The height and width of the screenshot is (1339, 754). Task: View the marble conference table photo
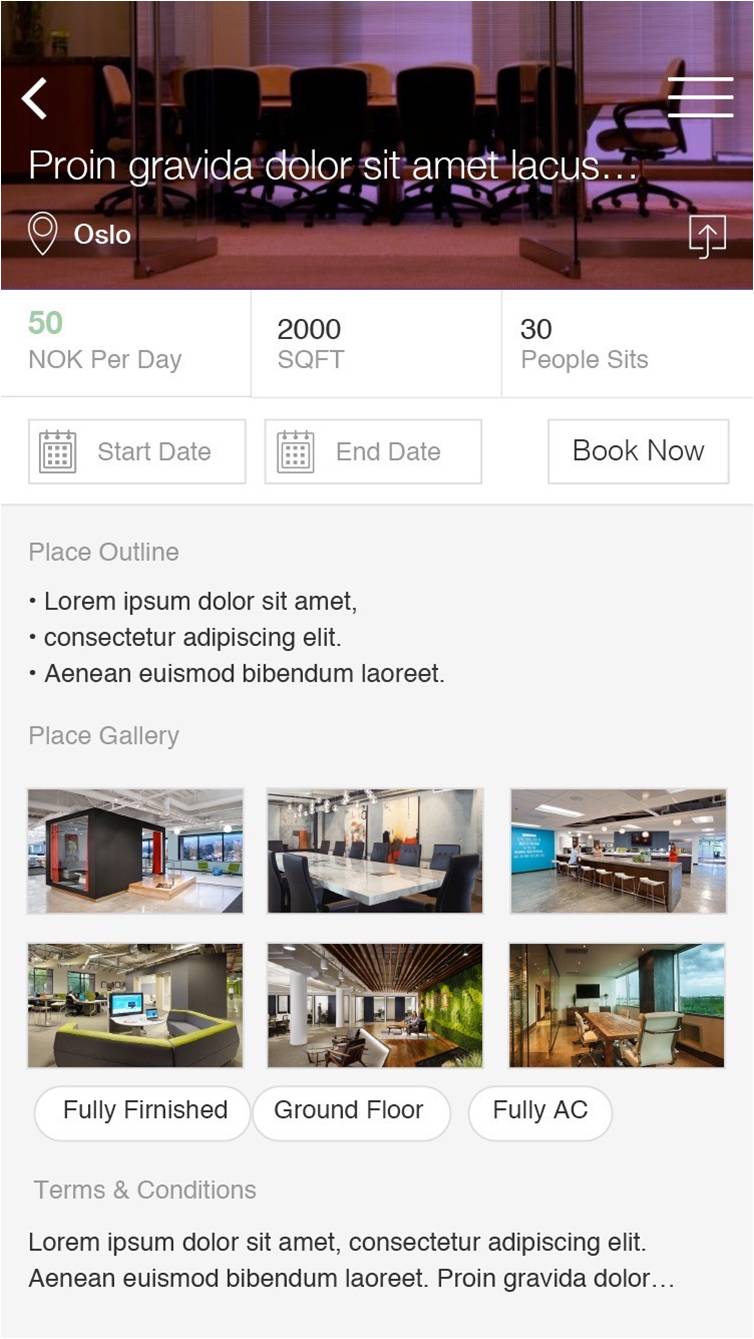(375, 851)
